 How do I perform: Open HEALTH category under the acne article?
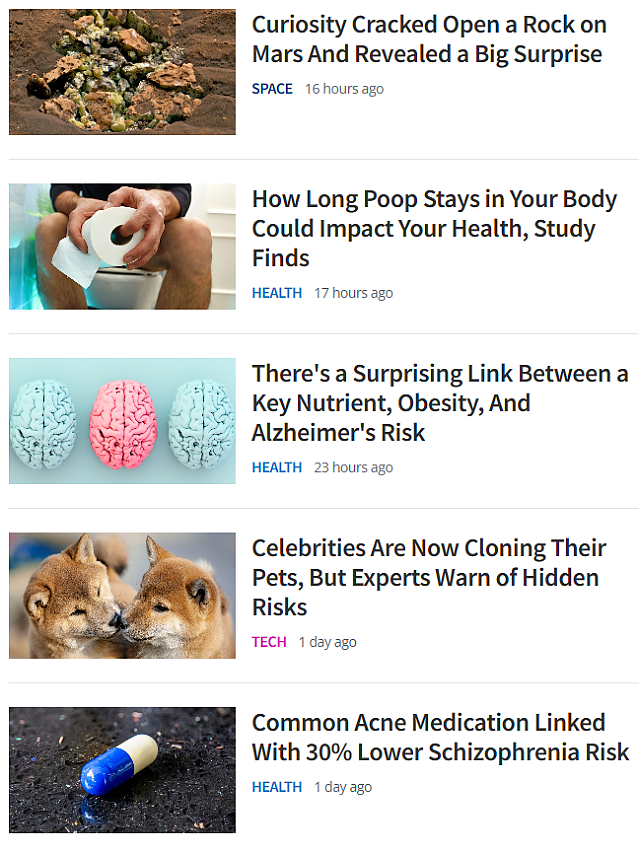[277, 787]
